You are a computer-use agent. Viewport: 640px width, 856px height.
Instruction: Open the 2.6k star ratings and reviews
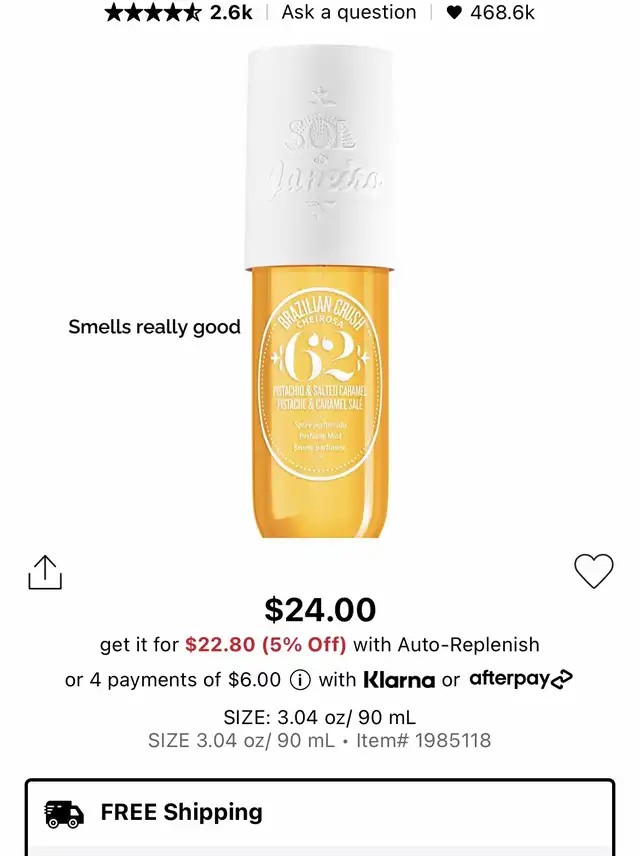point(178,13)
